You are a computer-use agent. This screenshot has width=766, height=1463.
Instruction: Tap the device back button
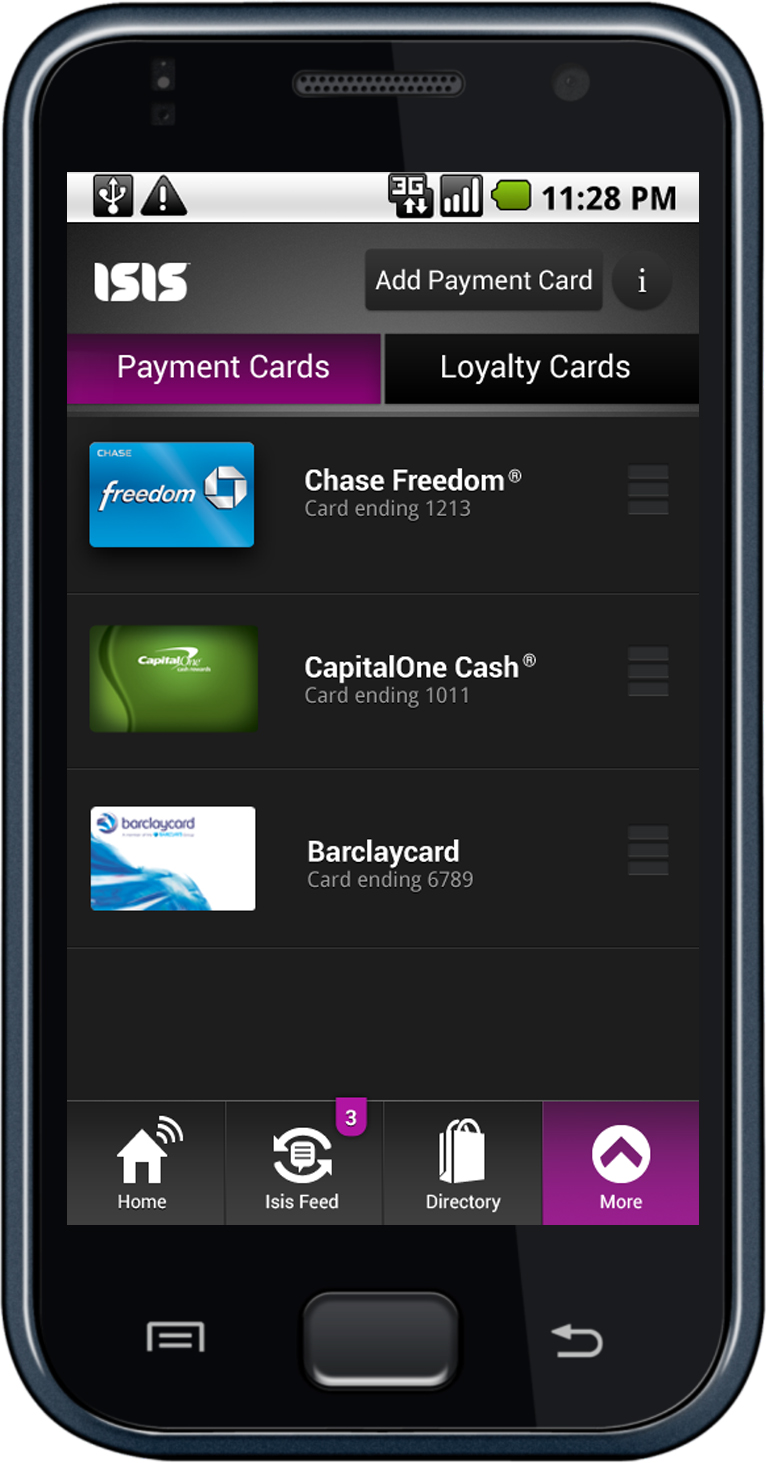point(577,1340)
